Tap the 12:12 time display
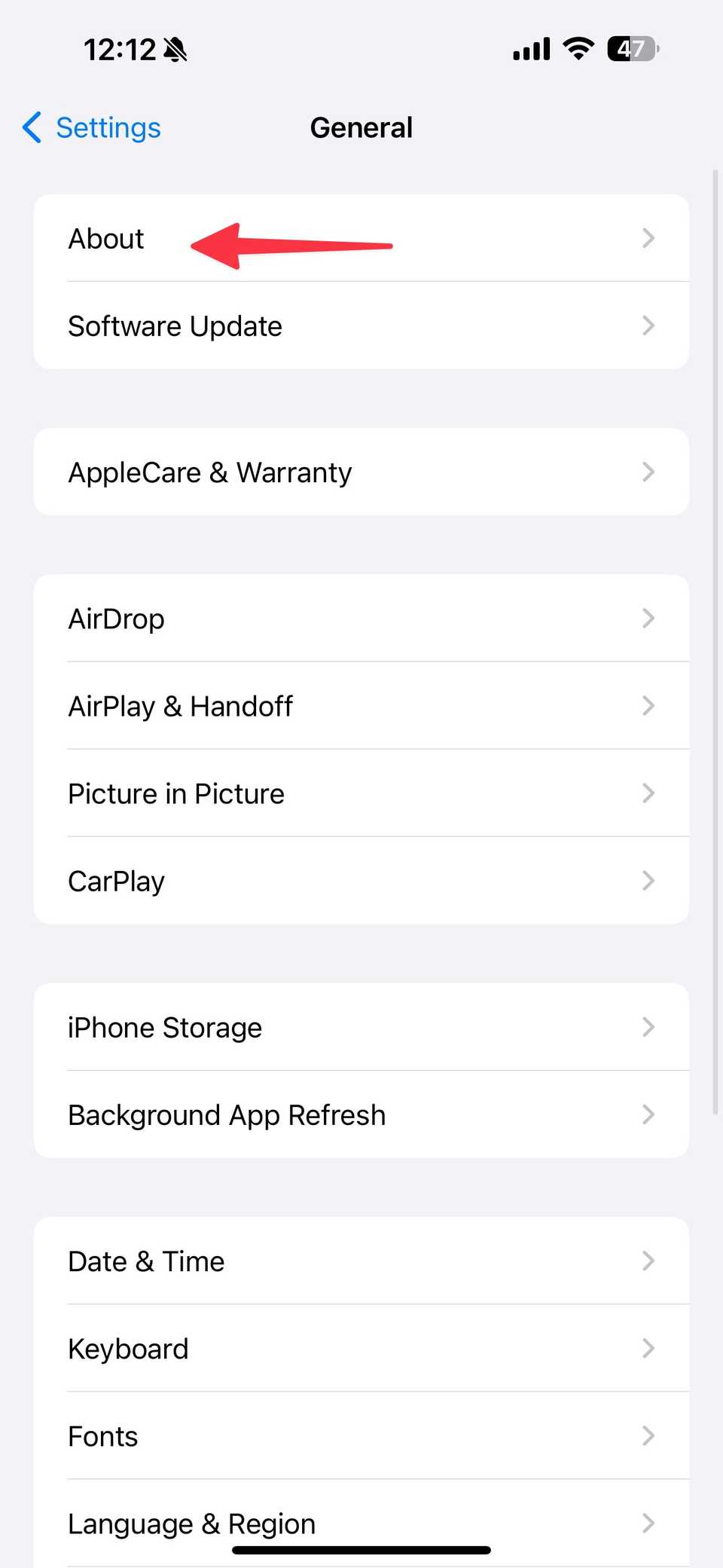The image size is (723, 1568). tap(120, 50)
